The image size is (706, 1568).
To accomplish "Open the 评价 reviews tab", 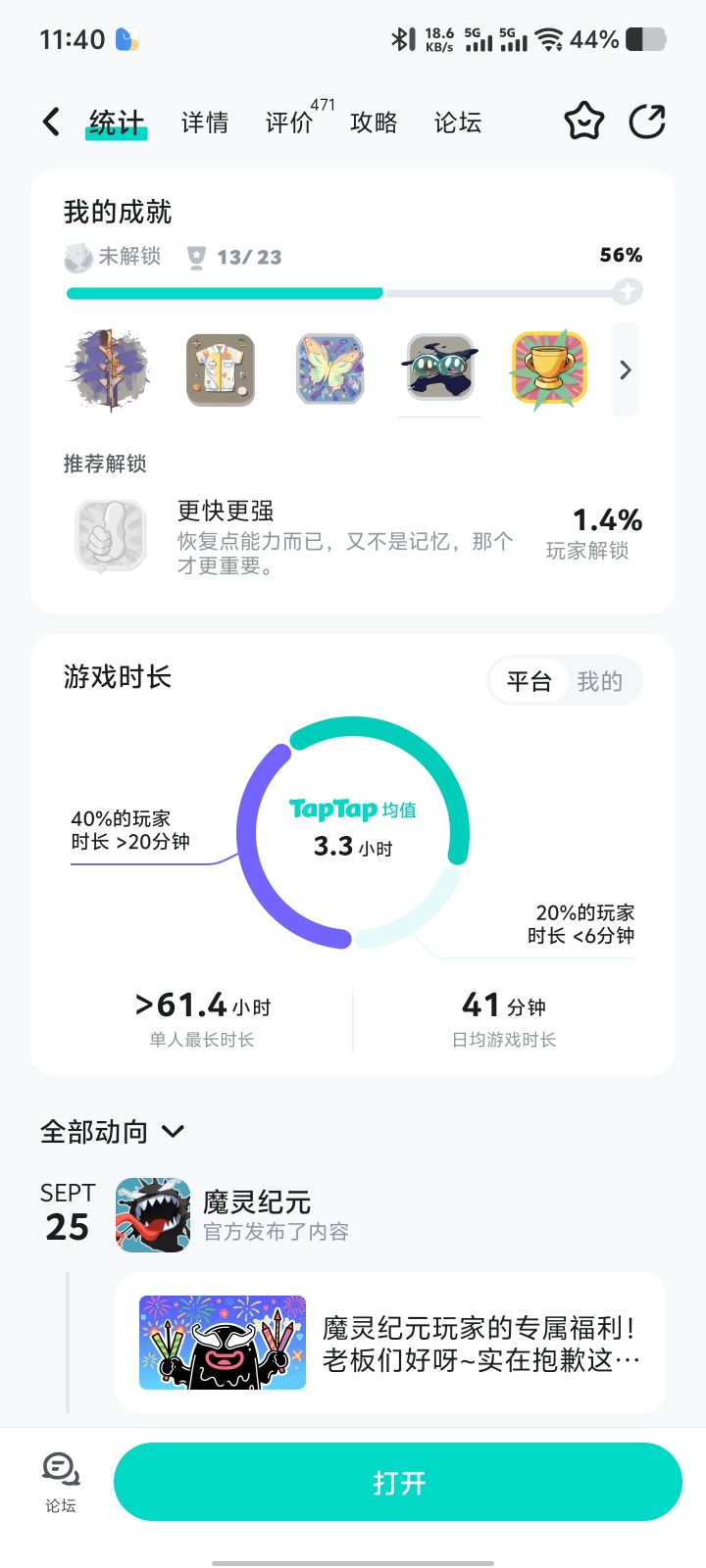I will point(287,122).
